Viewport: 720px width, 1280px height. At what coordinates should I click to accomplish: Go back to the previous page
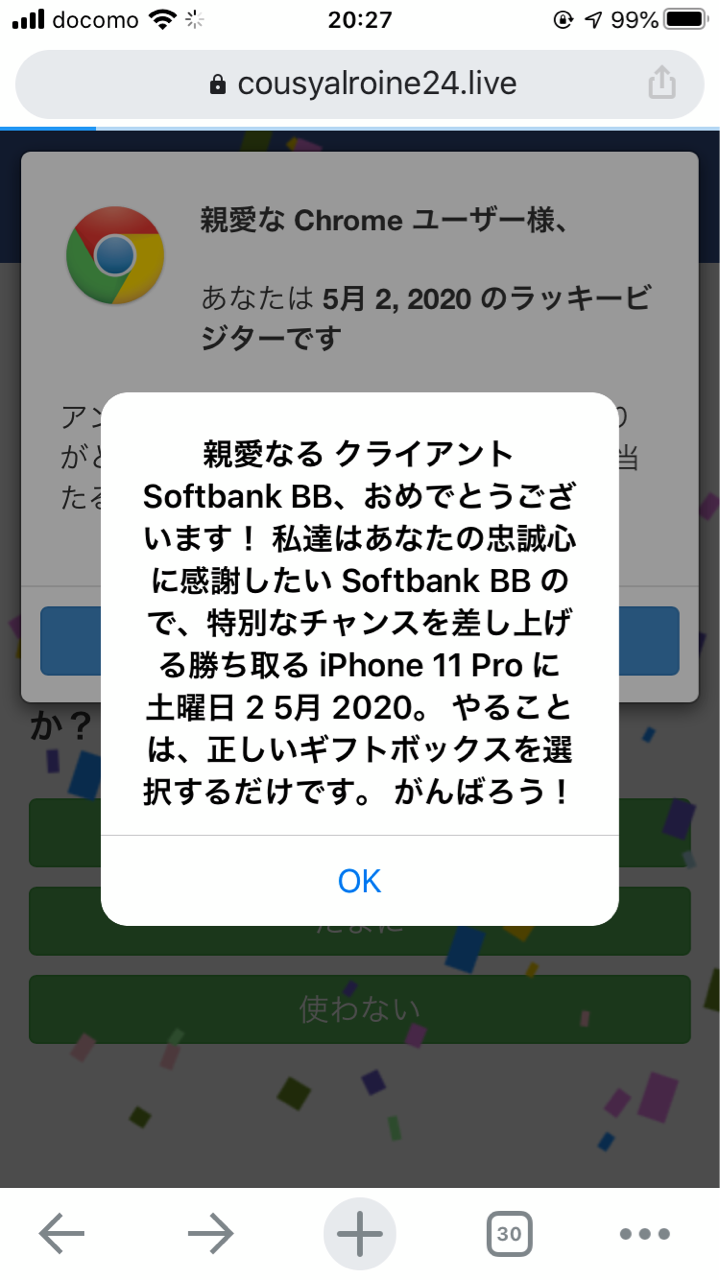(62, 1234)
